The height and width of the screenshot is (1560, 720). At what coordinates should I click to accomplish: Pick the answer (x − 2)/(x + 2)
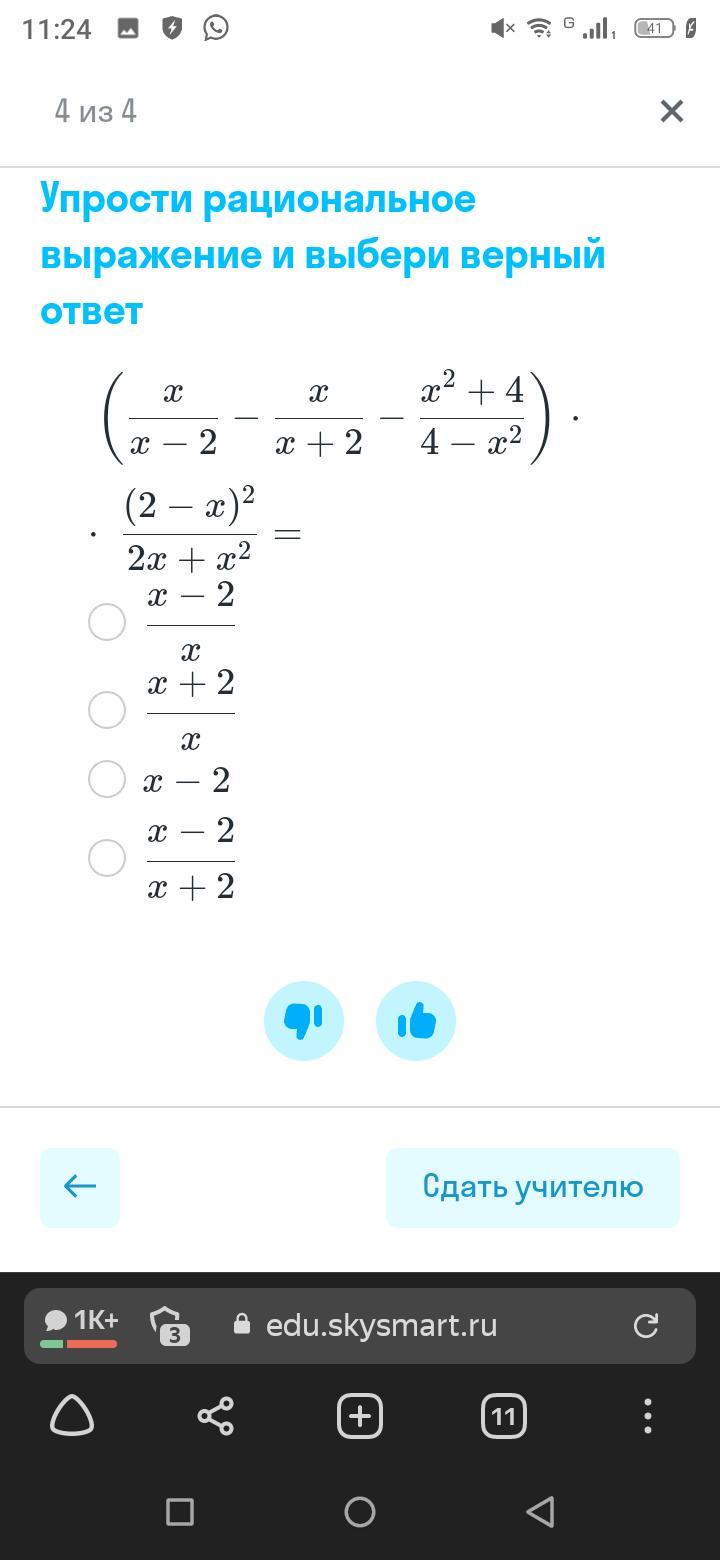tap(107, 857)
